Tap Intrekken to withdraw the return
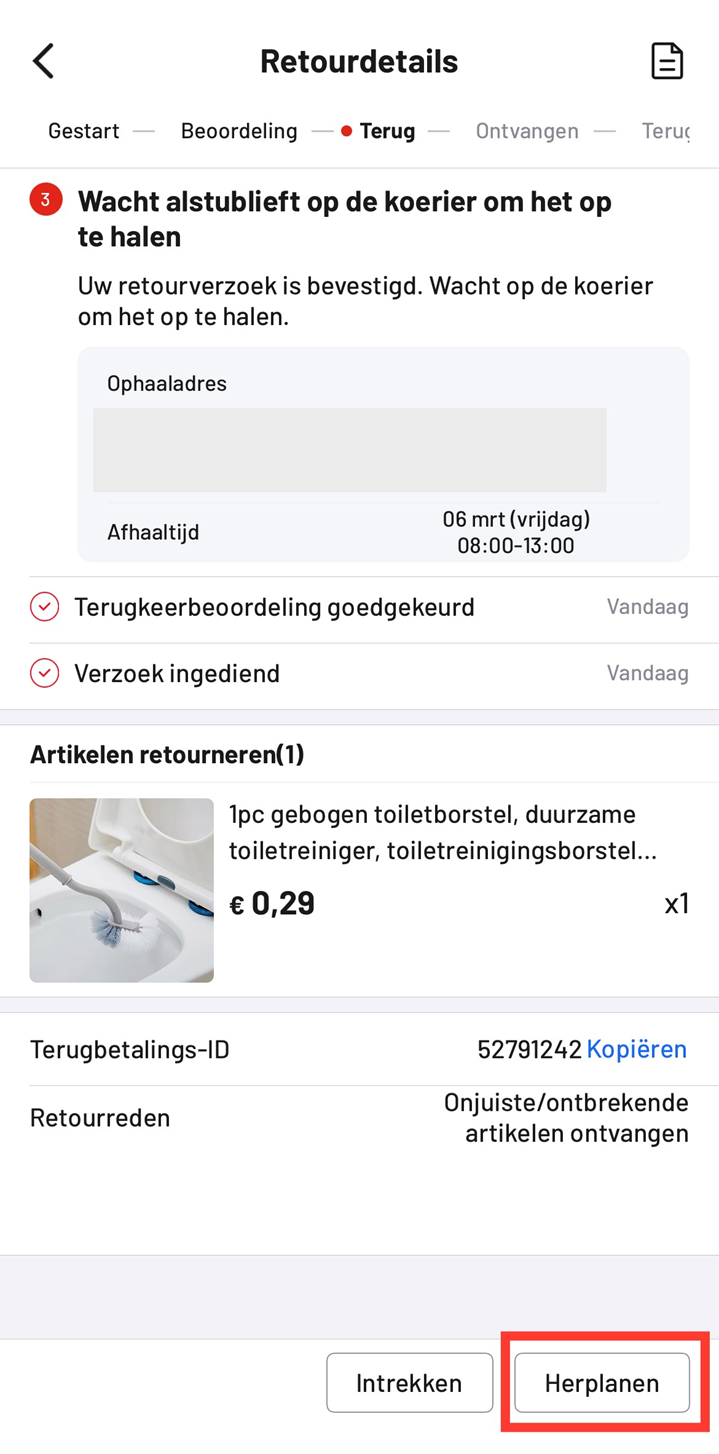719x1454 pixels. (x=409, y=1383)
